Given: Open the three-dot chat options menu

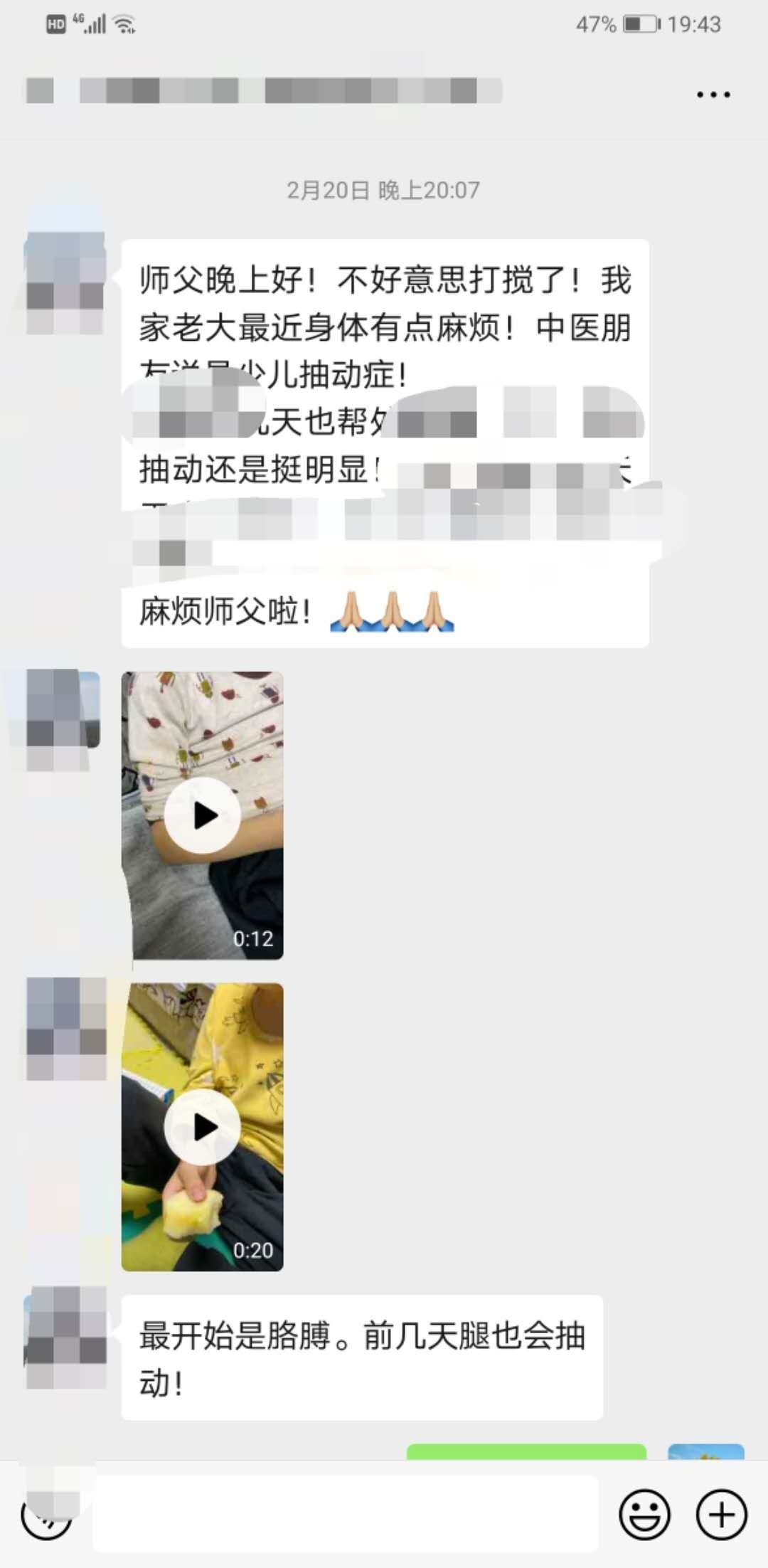Looking at the screenshot, I should tap(713, 95).
